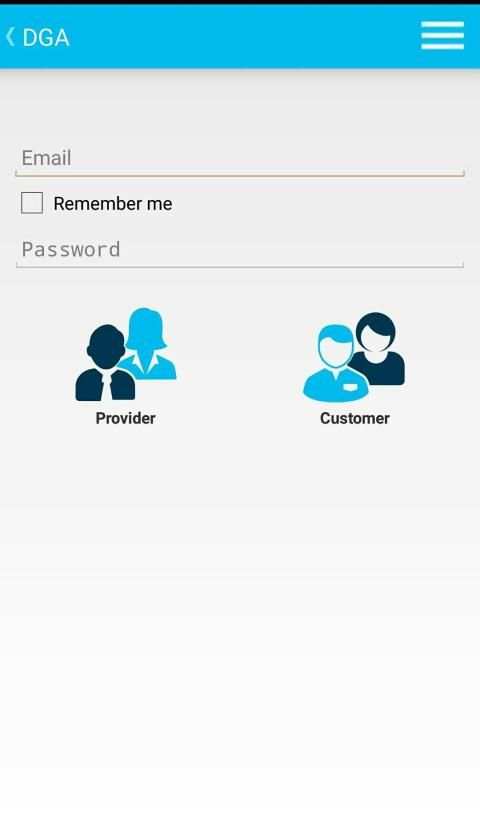Check the Remember me box

tap(32, 203)
